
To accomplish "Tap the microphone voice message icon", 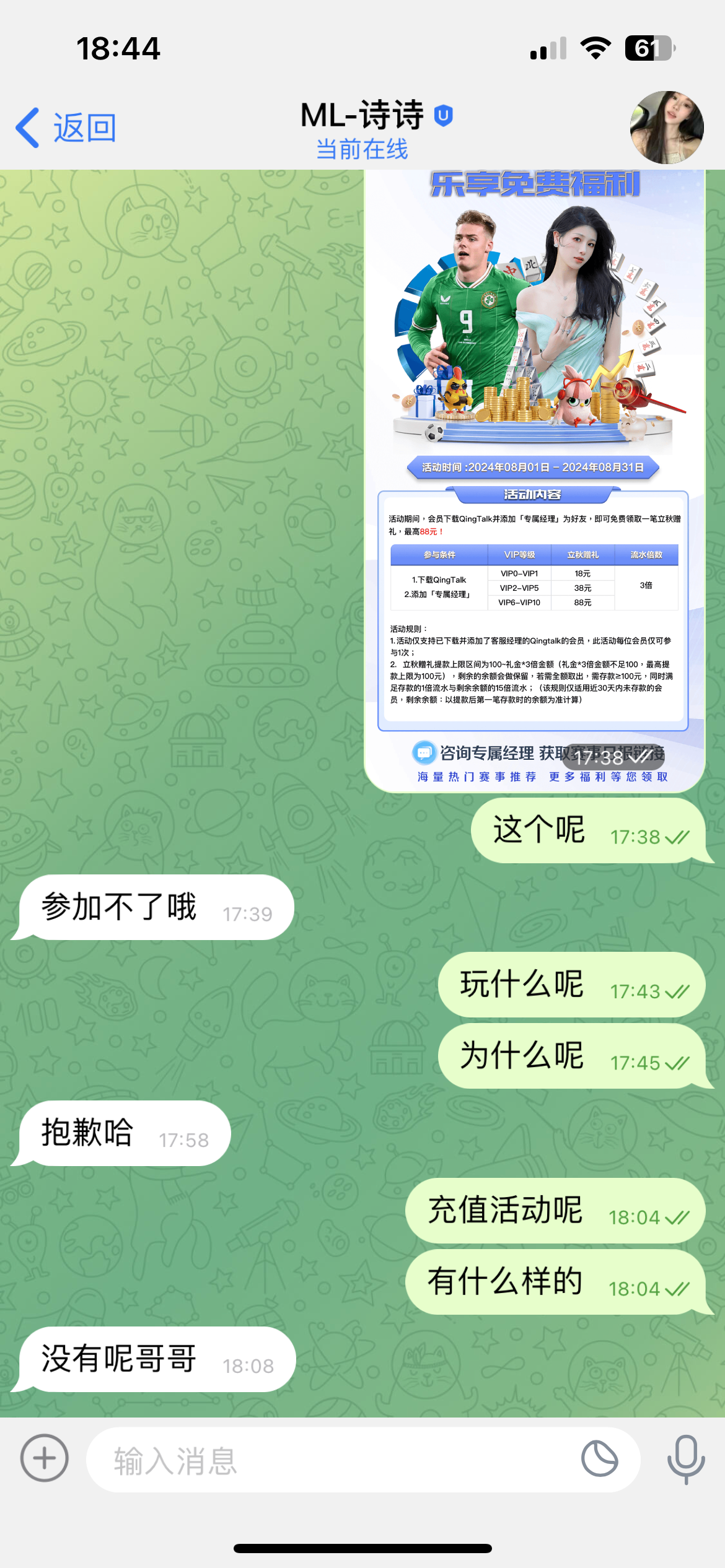I will 686,1460.
